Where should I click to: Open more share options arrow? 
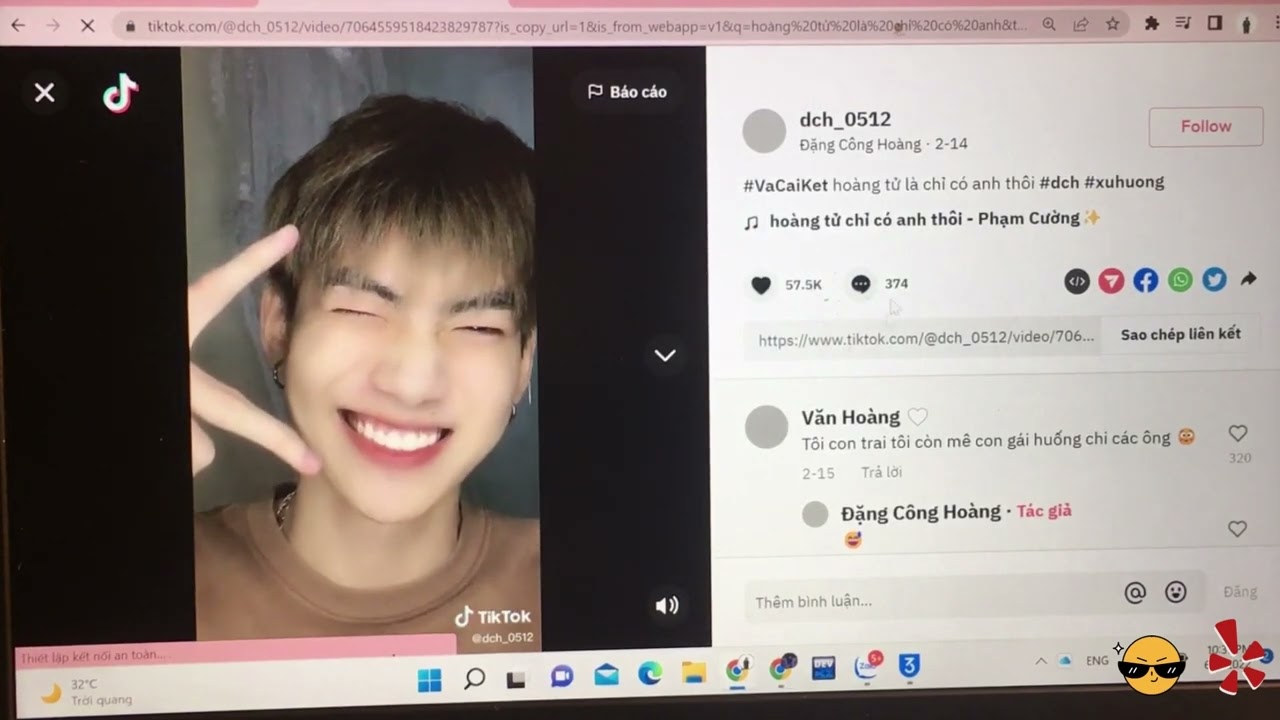tap(1248, 280)
